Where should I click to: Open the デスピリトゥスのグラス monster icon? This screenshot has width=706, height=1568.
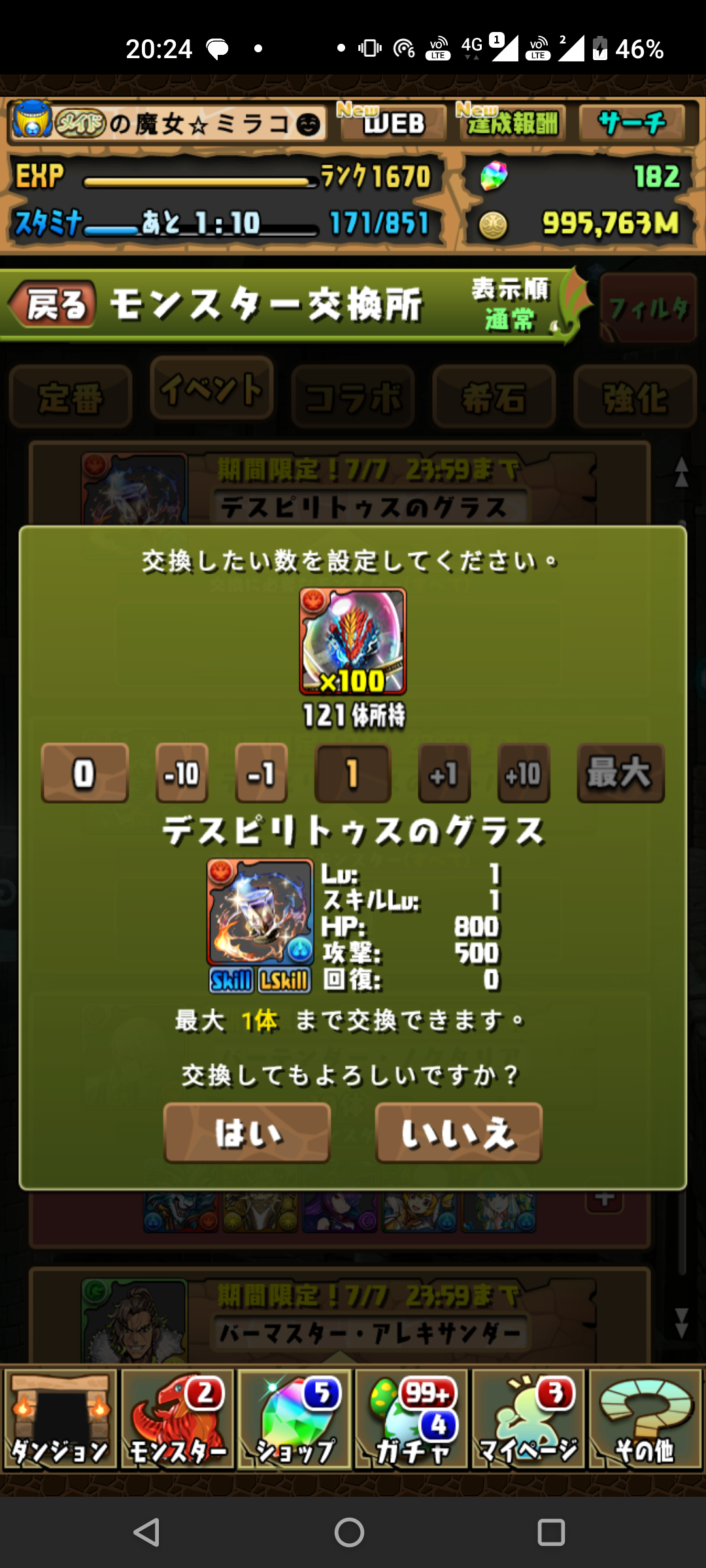tap(260, 911)
